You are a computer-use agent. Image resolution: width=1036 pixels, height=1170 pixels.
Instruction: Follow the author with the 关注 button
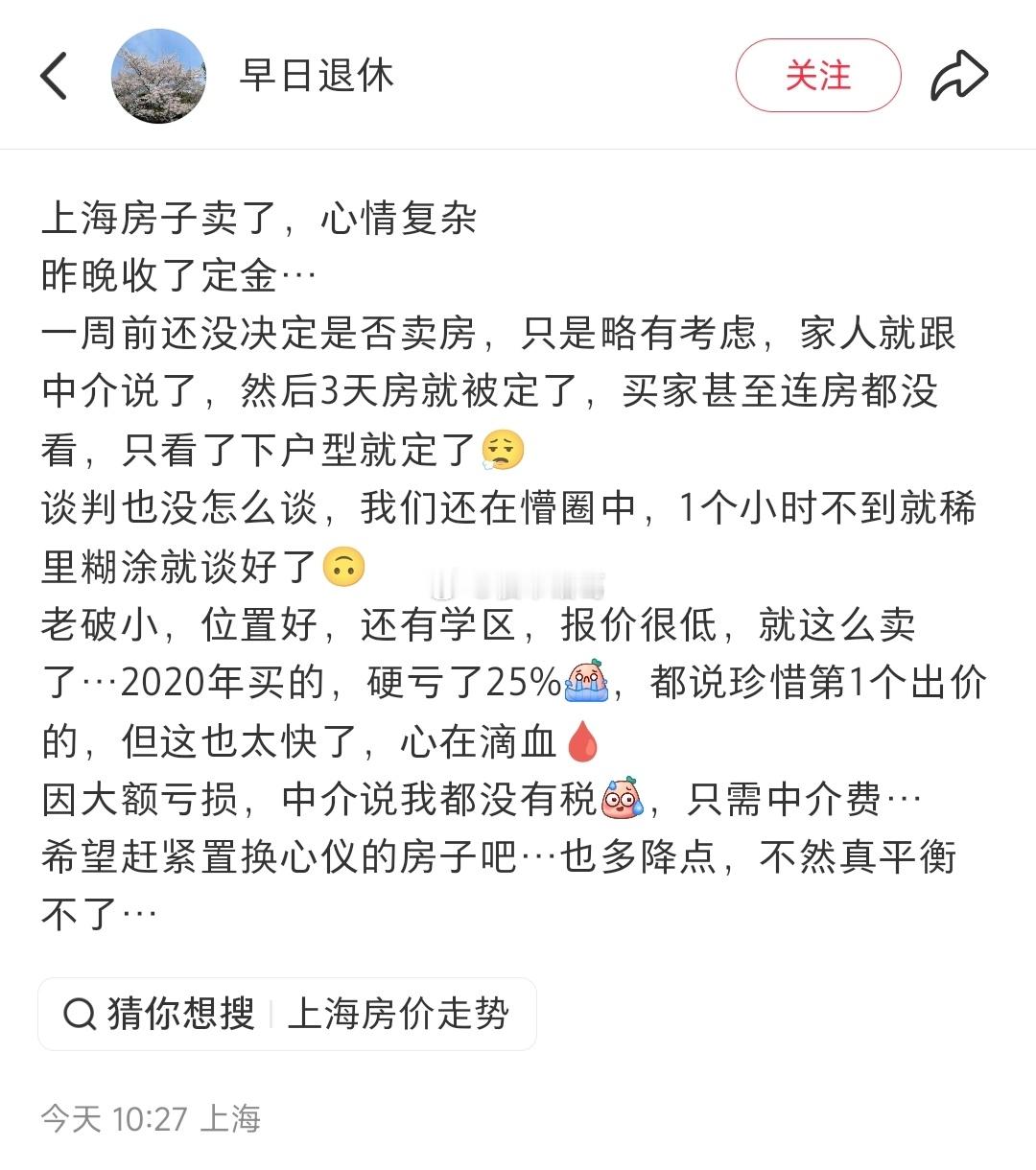tap(817, 76)
